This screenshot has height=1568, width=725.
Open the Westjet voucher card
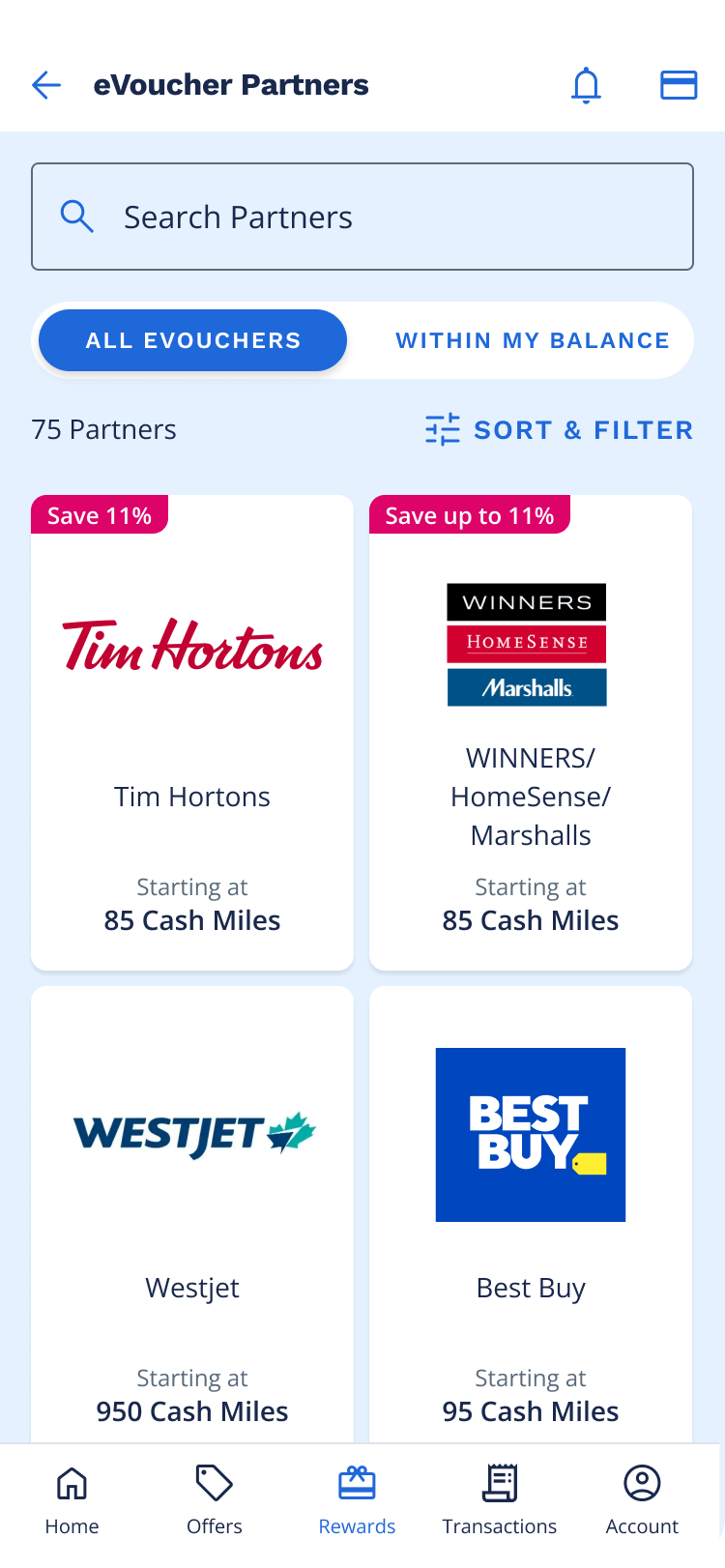tap(192, 1213)
